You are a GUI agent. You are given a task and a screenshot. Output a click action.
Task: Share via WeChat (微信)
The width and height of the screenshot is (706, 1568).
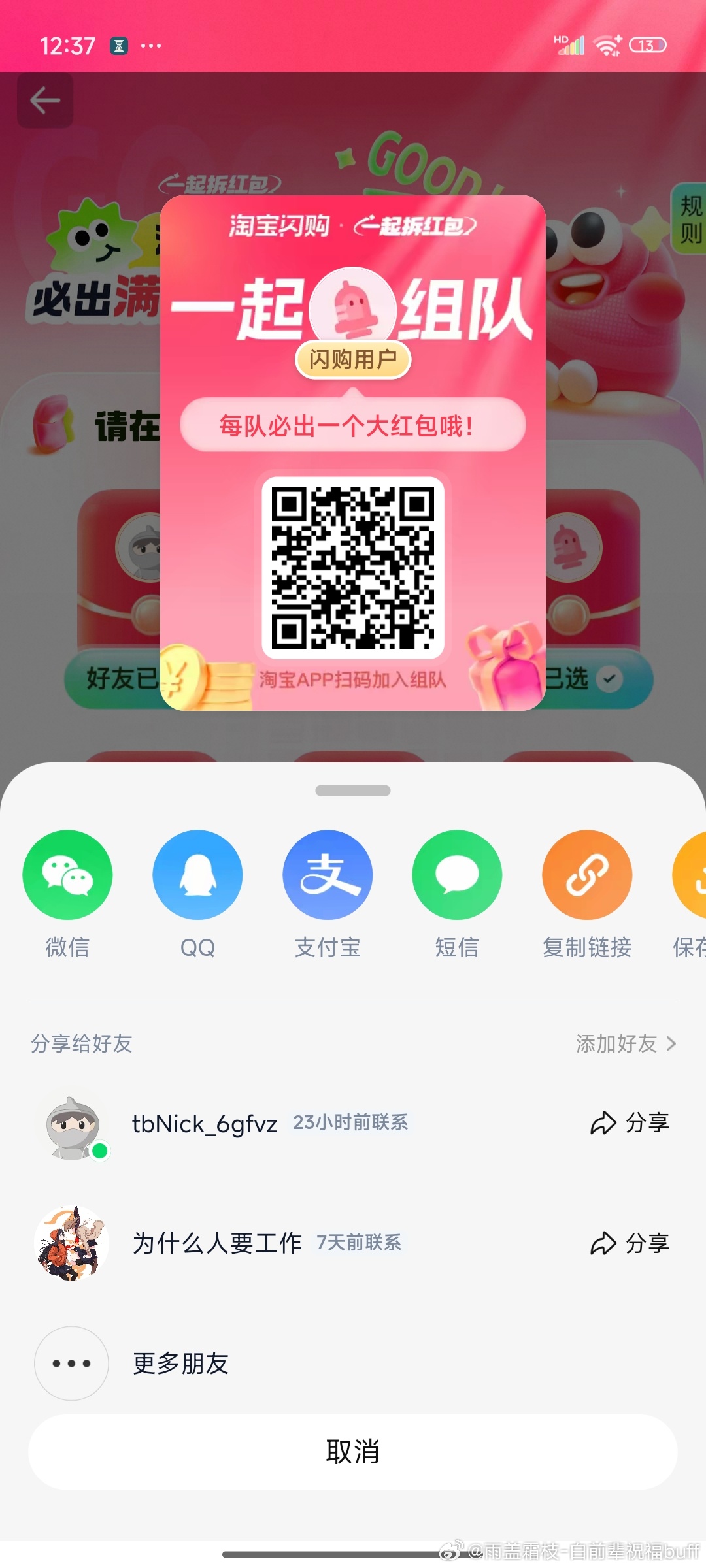click(x=67, y=875)
